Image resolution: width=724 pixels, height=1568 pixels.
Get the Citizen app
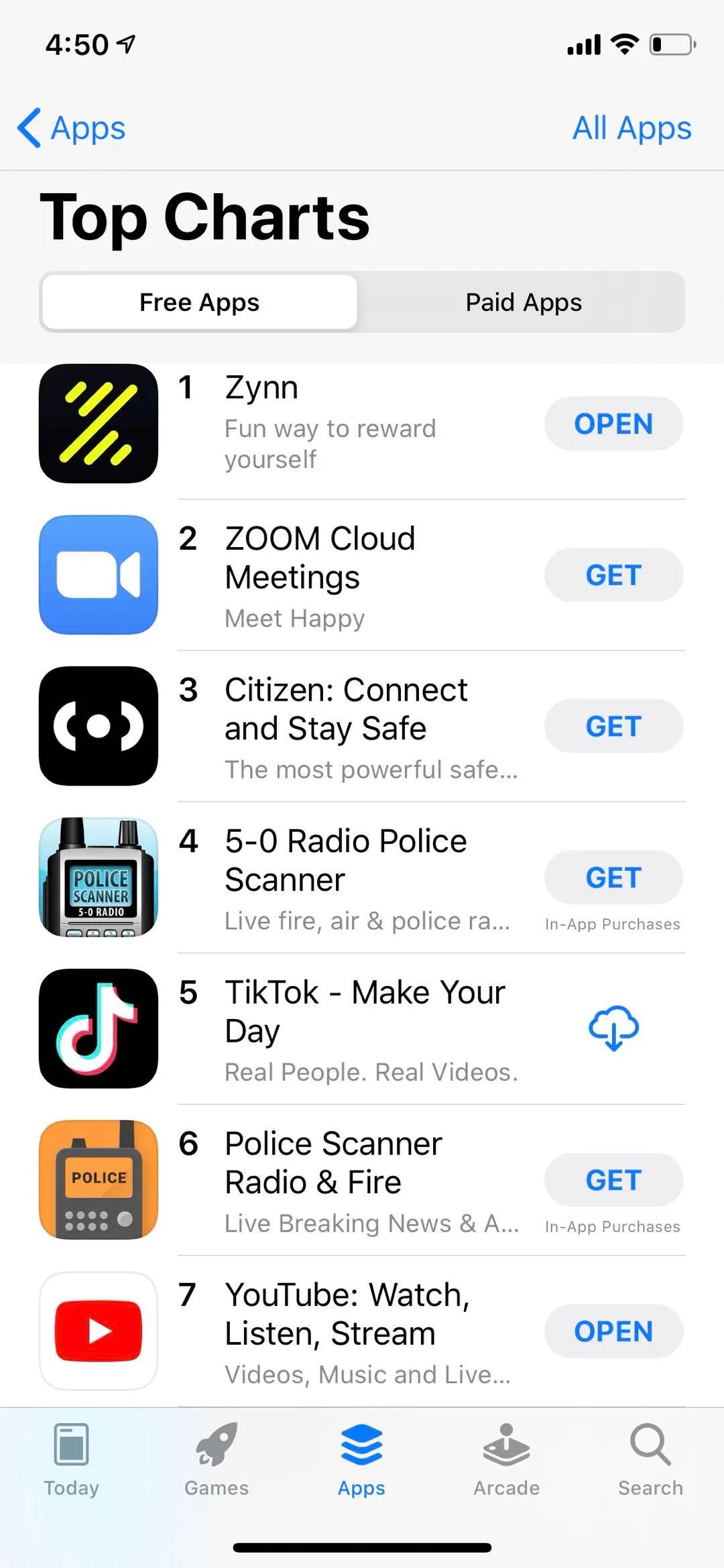click(613, 726)
